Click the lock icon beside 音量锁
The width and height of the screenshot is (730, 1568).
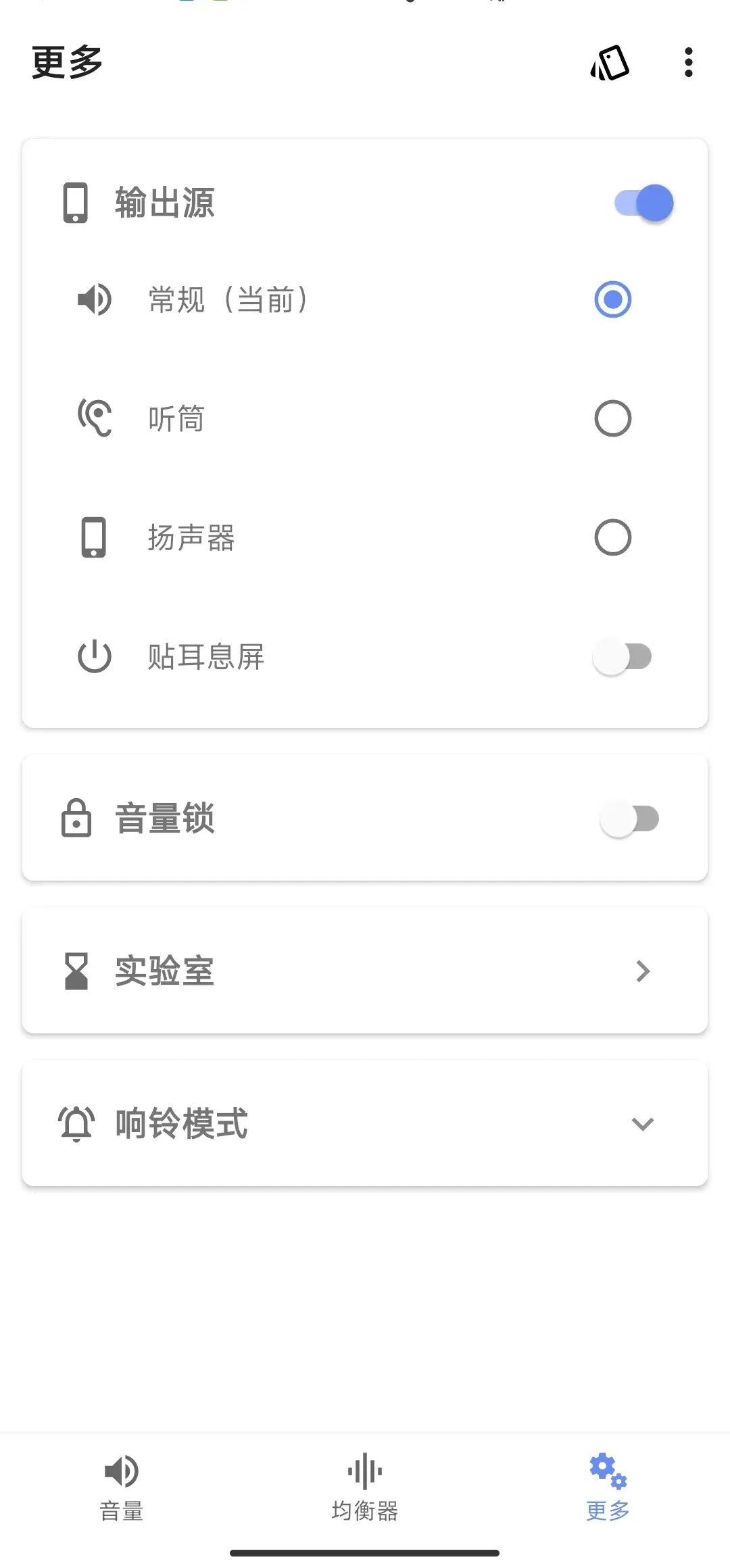[76, 818]
